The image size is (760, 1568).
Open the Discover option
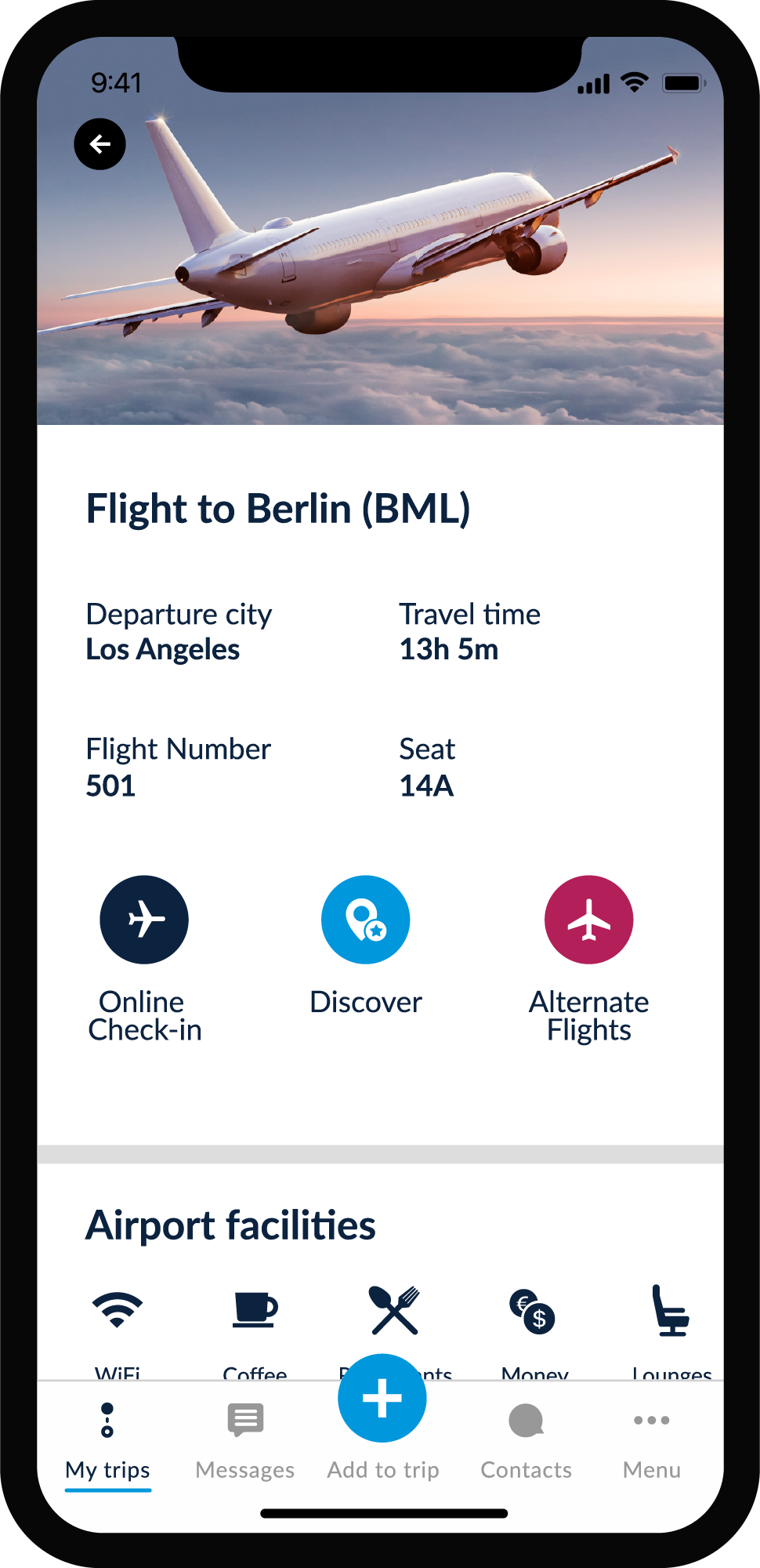[x=365, y=920]
